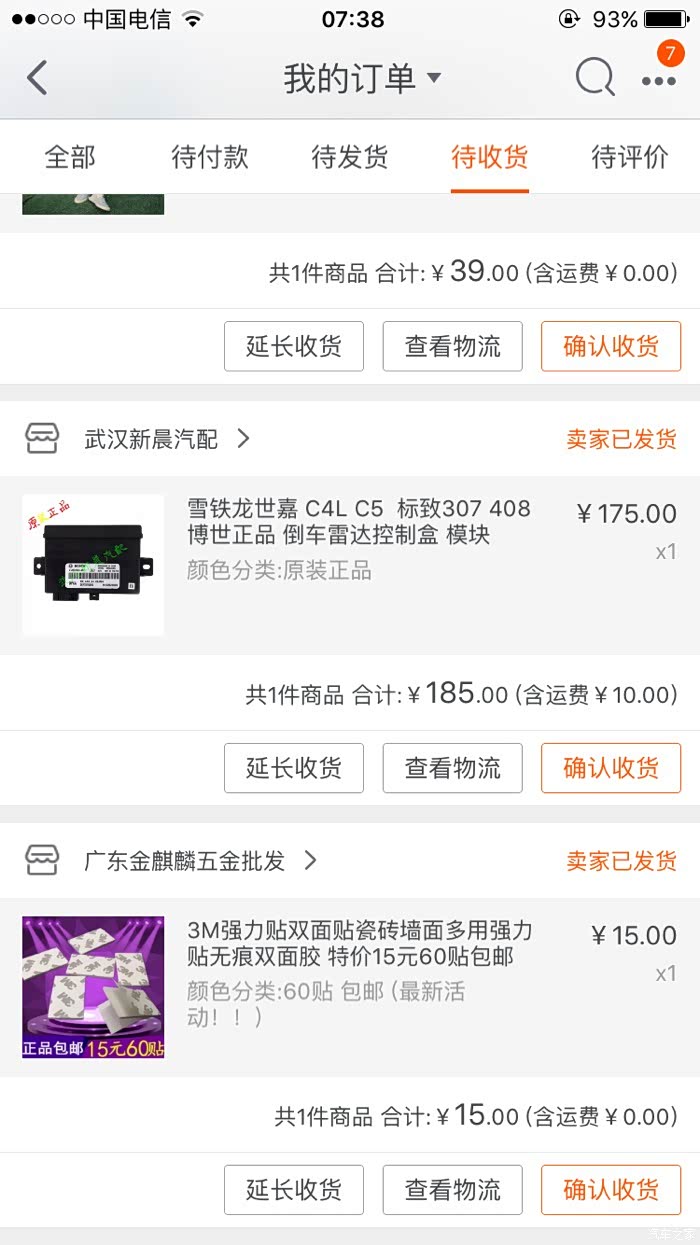Switch to the 待付款 tab
Viewport: 700px width, 1245px height.
click(210, 157)
